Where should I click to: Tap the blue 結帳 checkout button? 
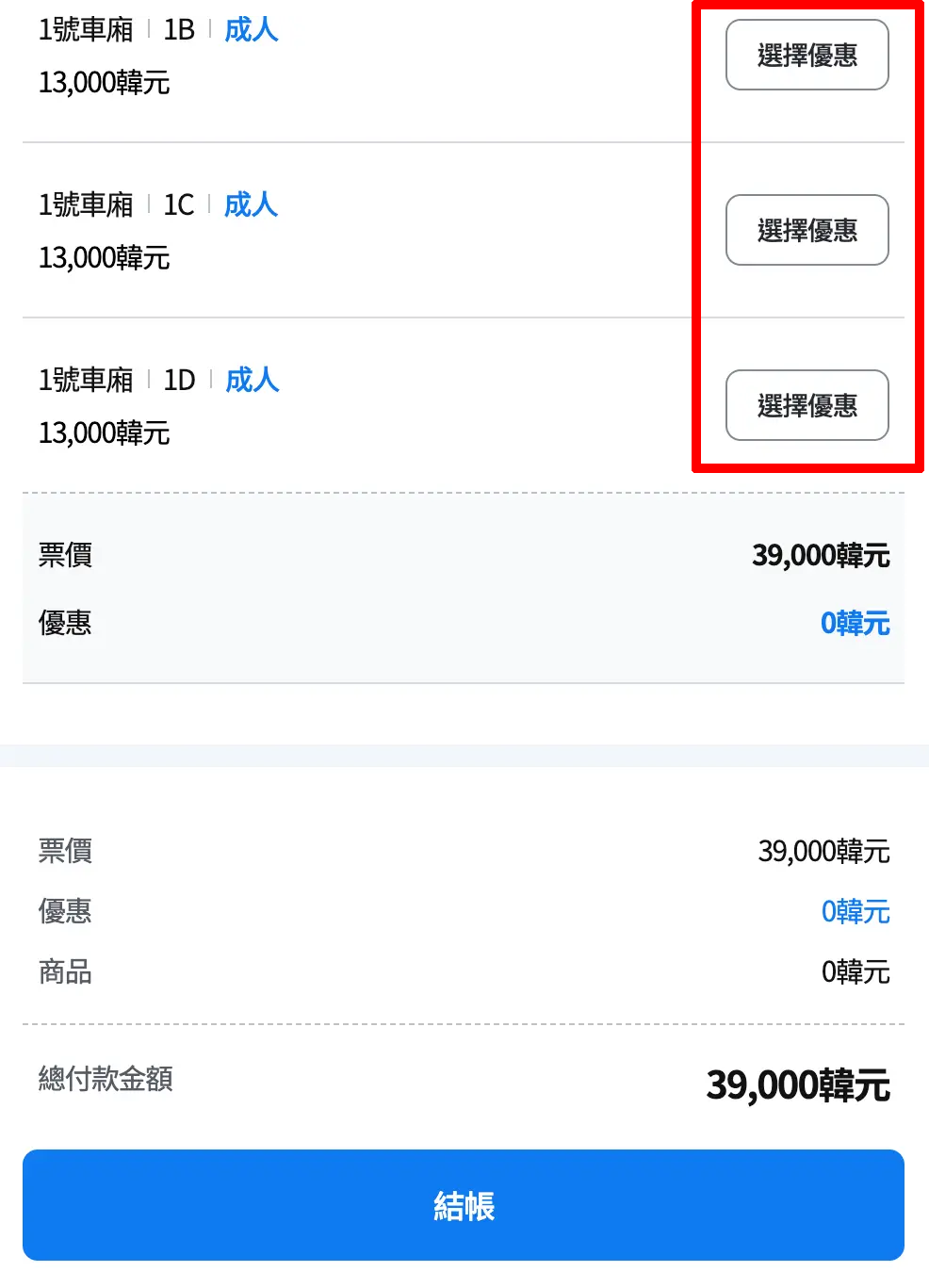(464, 1205)
